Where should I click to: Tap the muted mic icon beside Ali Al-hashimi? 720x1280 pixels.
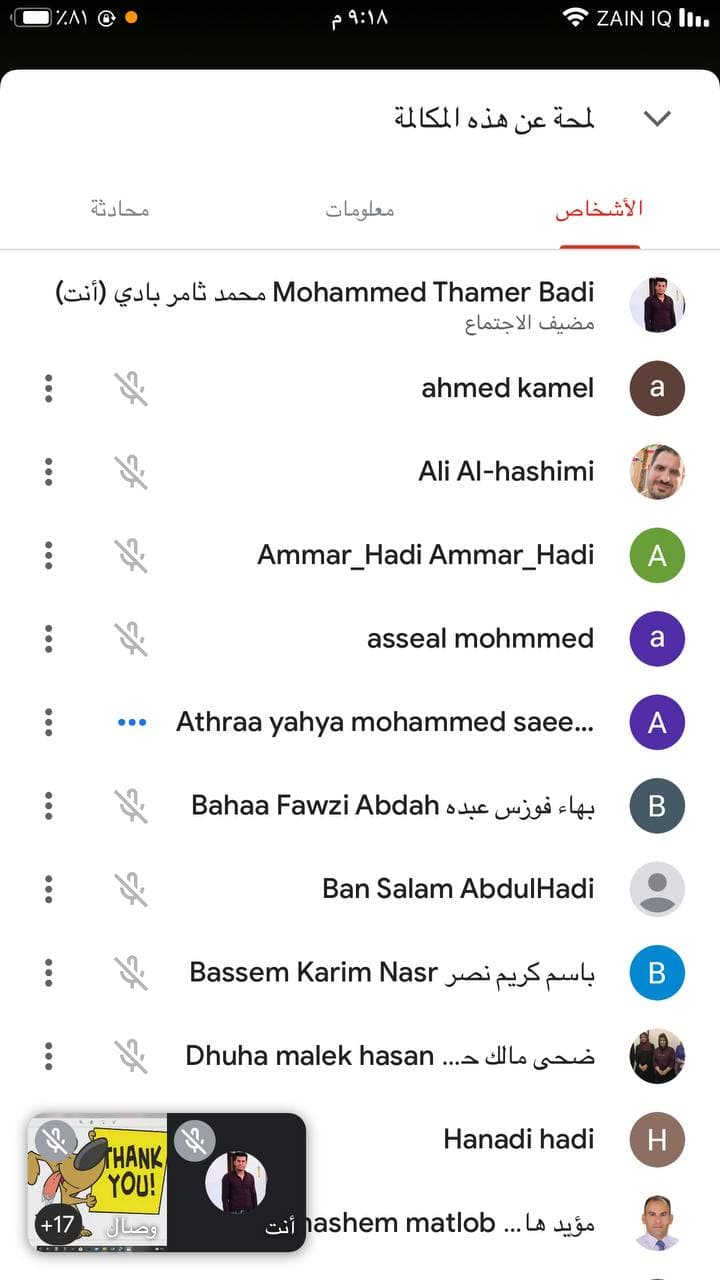coord(131,471)
